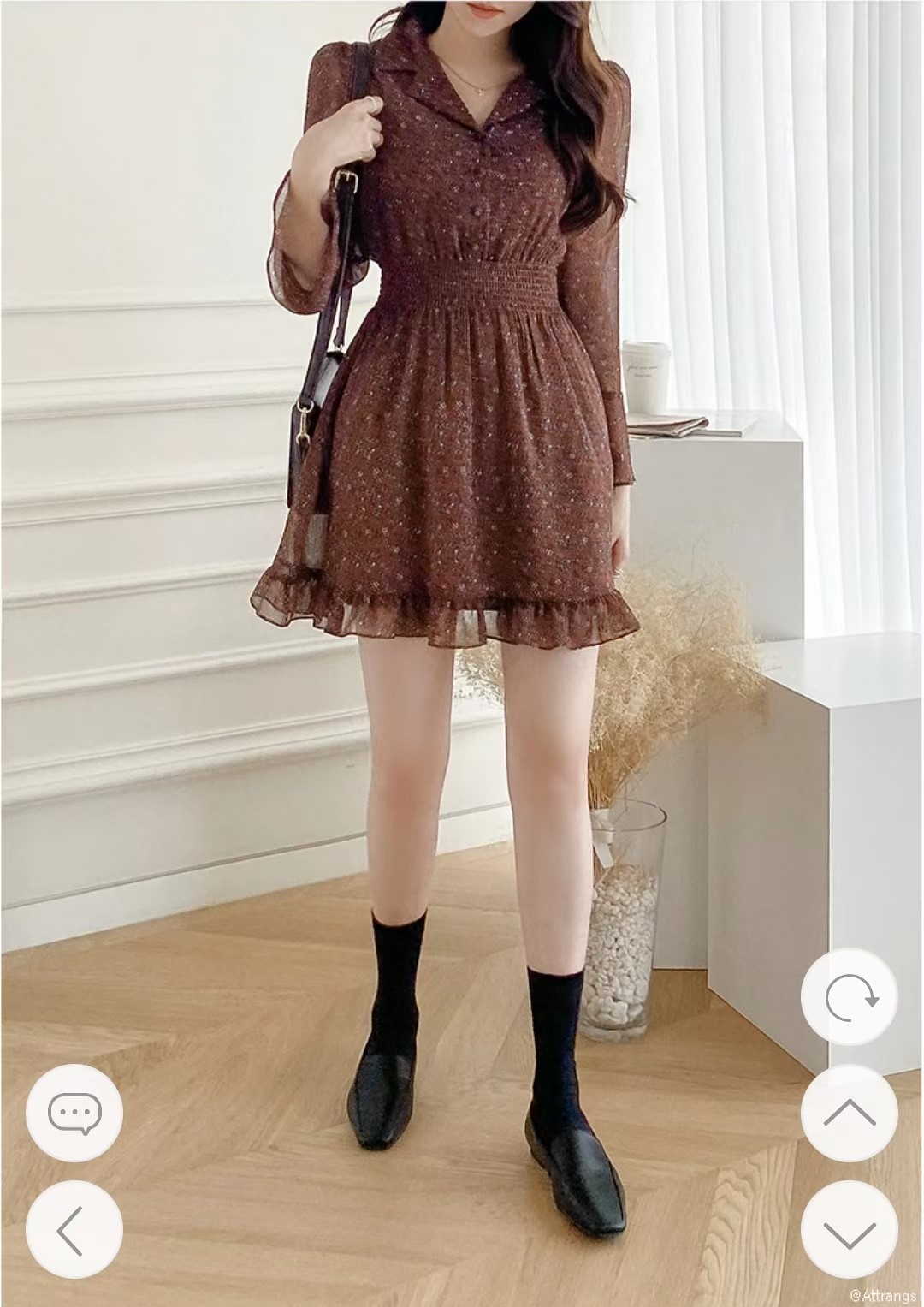Go back with the left arrow

coord(74,1230)
